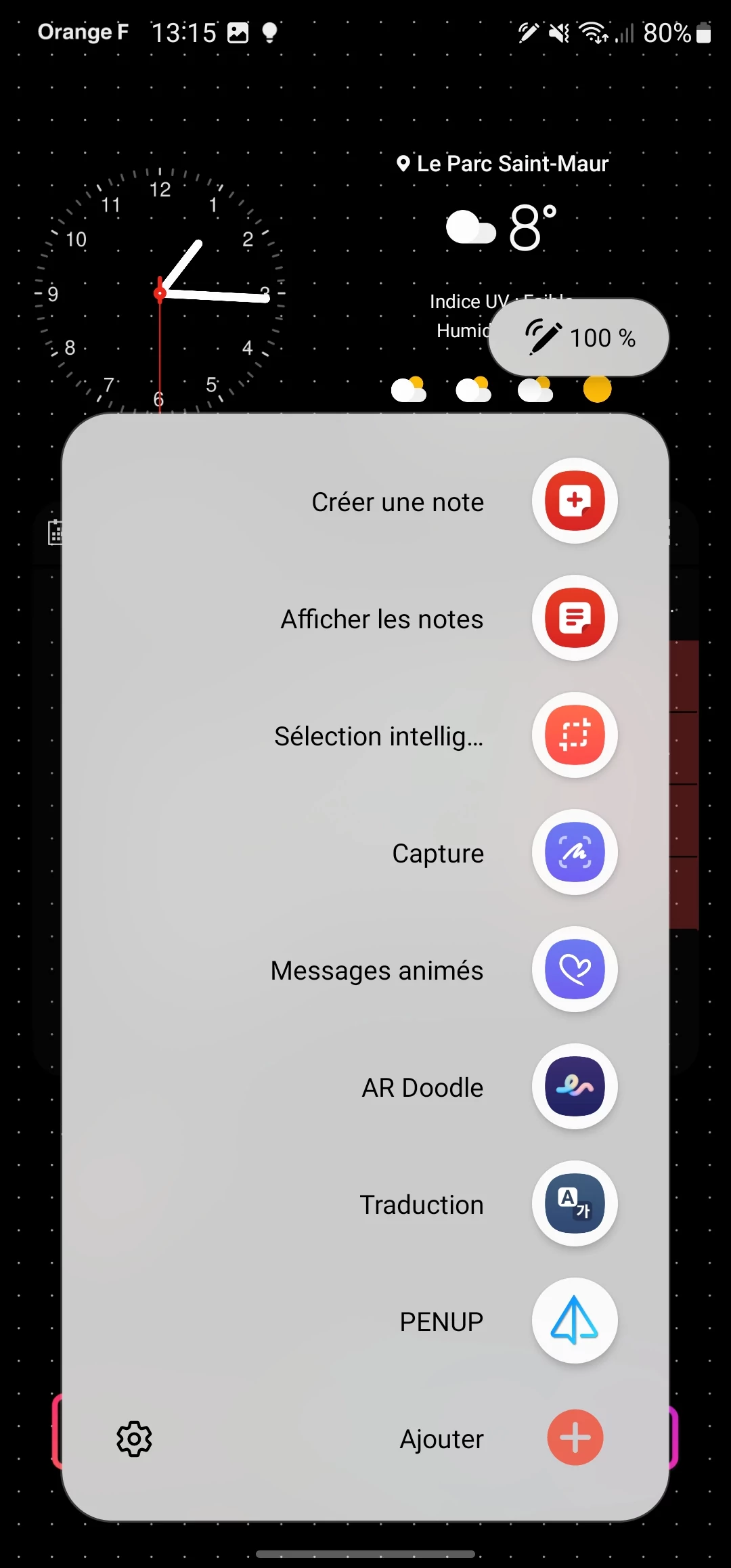Tap Ajouter to add a shortcut
The height and width of the screenshot is (1568, 731).
click(x=575, y=1438)
